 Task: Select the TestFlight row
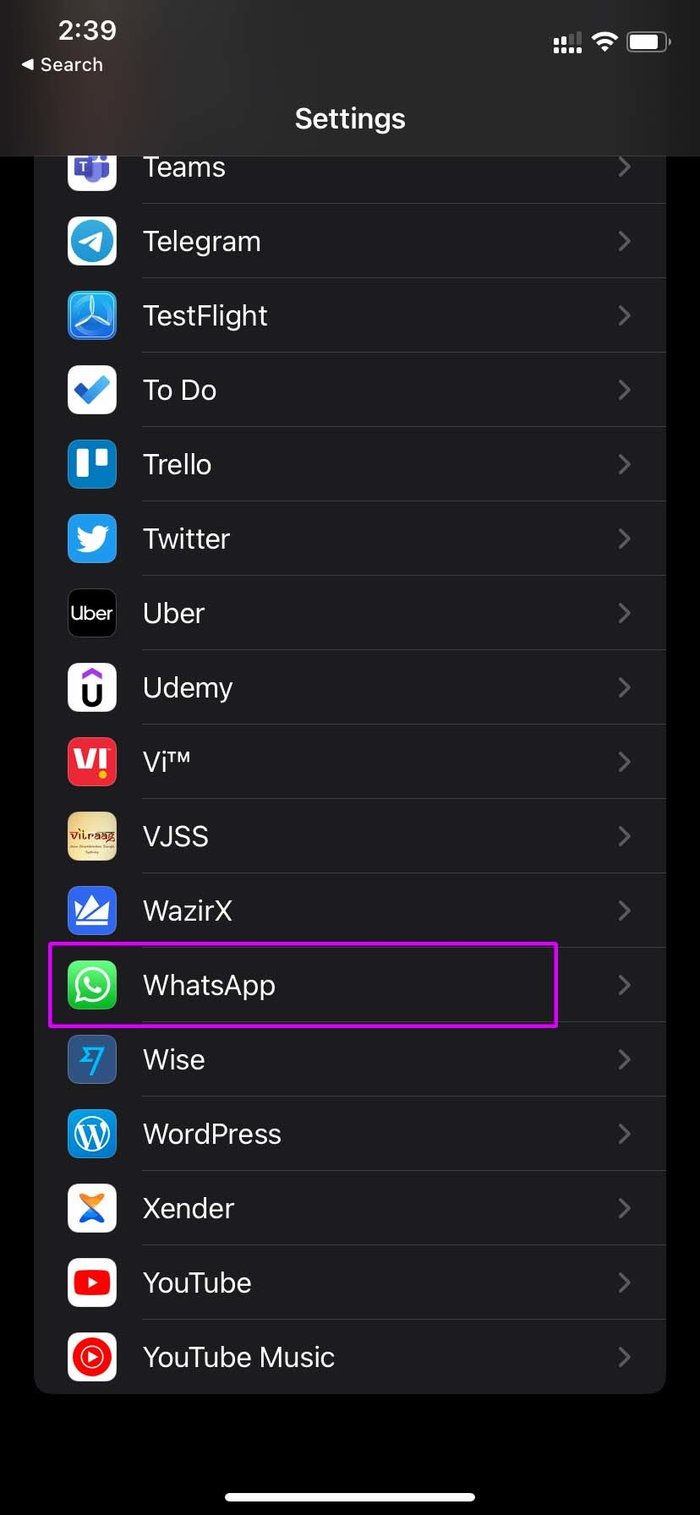coord(350,315)
